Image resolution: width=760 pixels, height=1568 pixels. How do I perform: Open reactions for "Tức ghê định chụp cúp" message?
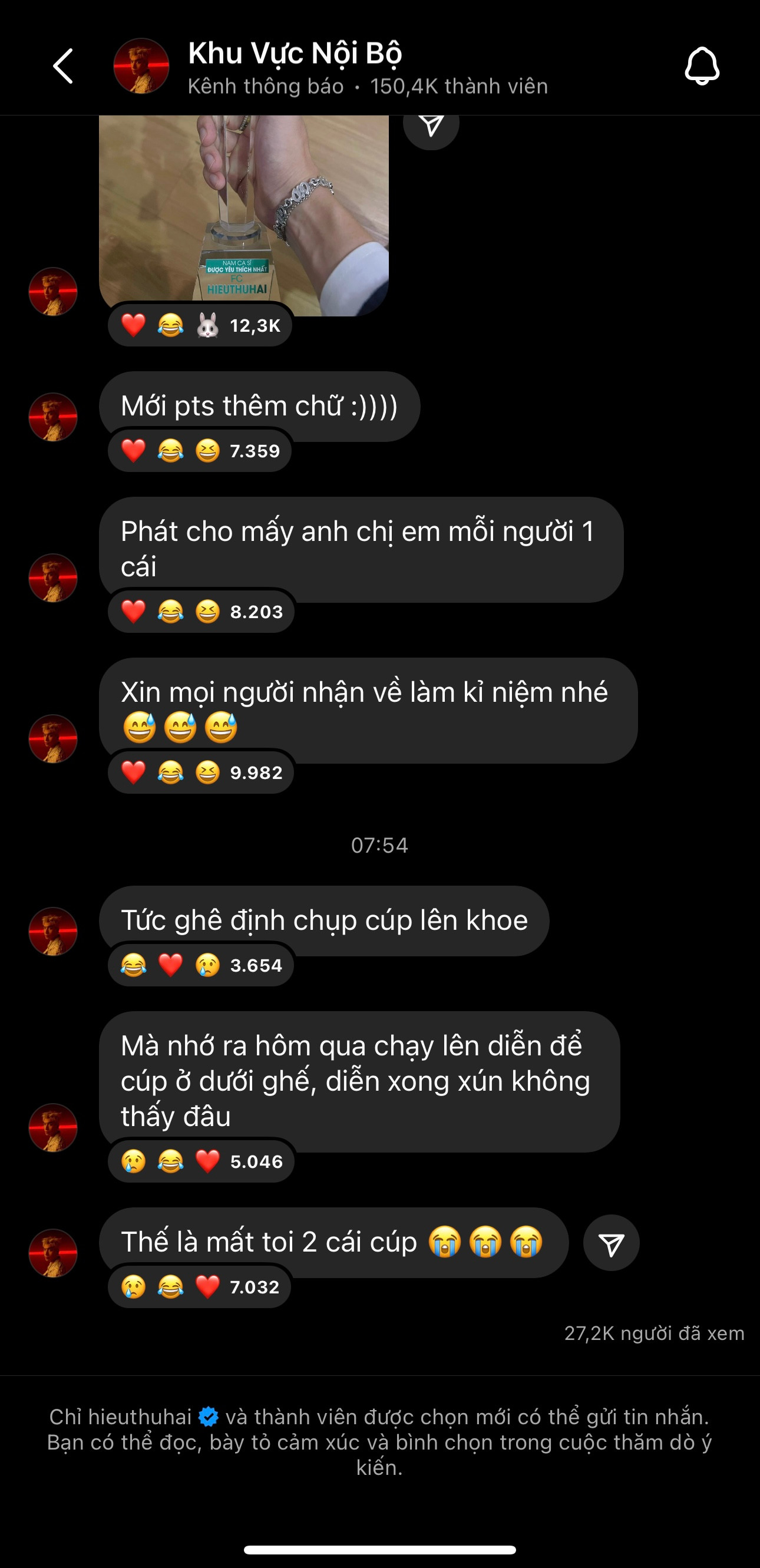(201, 965)
